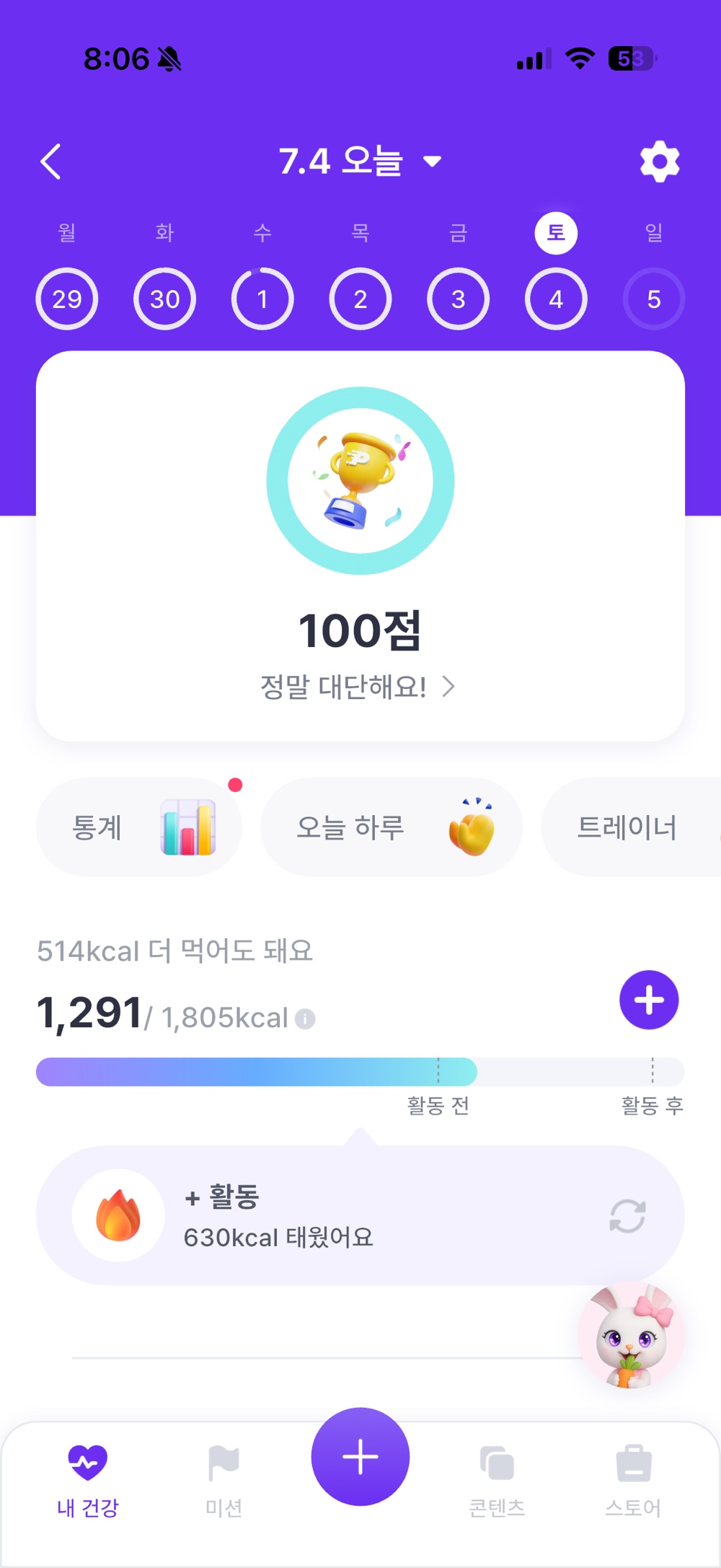Screen dimensions: 721x1568
Task: Open the rabbit character assistant
Action: pos(631,1336)
